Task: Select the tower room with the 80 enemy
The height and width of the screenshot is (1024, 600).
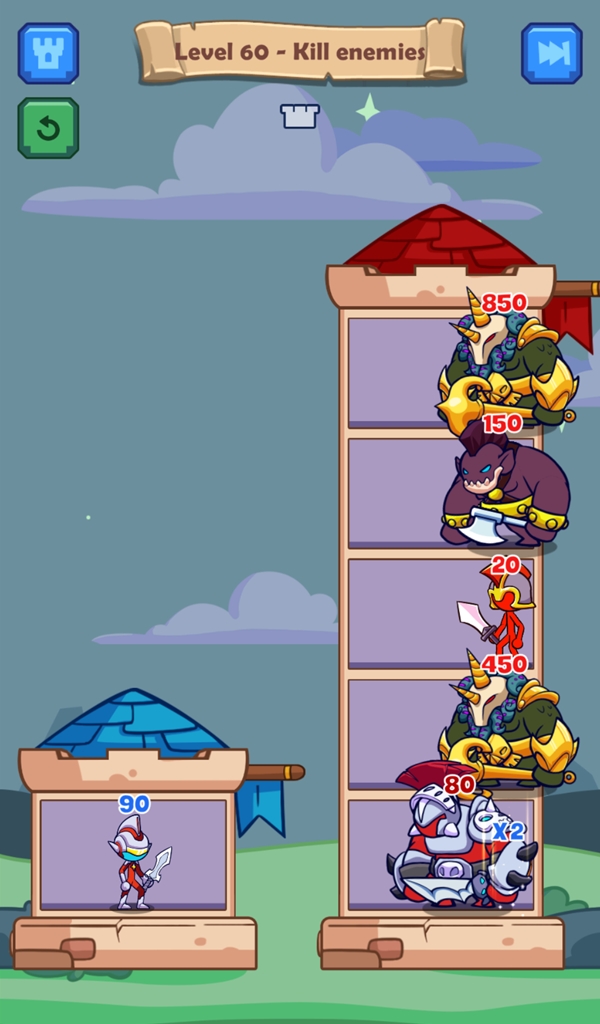Action: pyautogui.click(x=440, y=853)
